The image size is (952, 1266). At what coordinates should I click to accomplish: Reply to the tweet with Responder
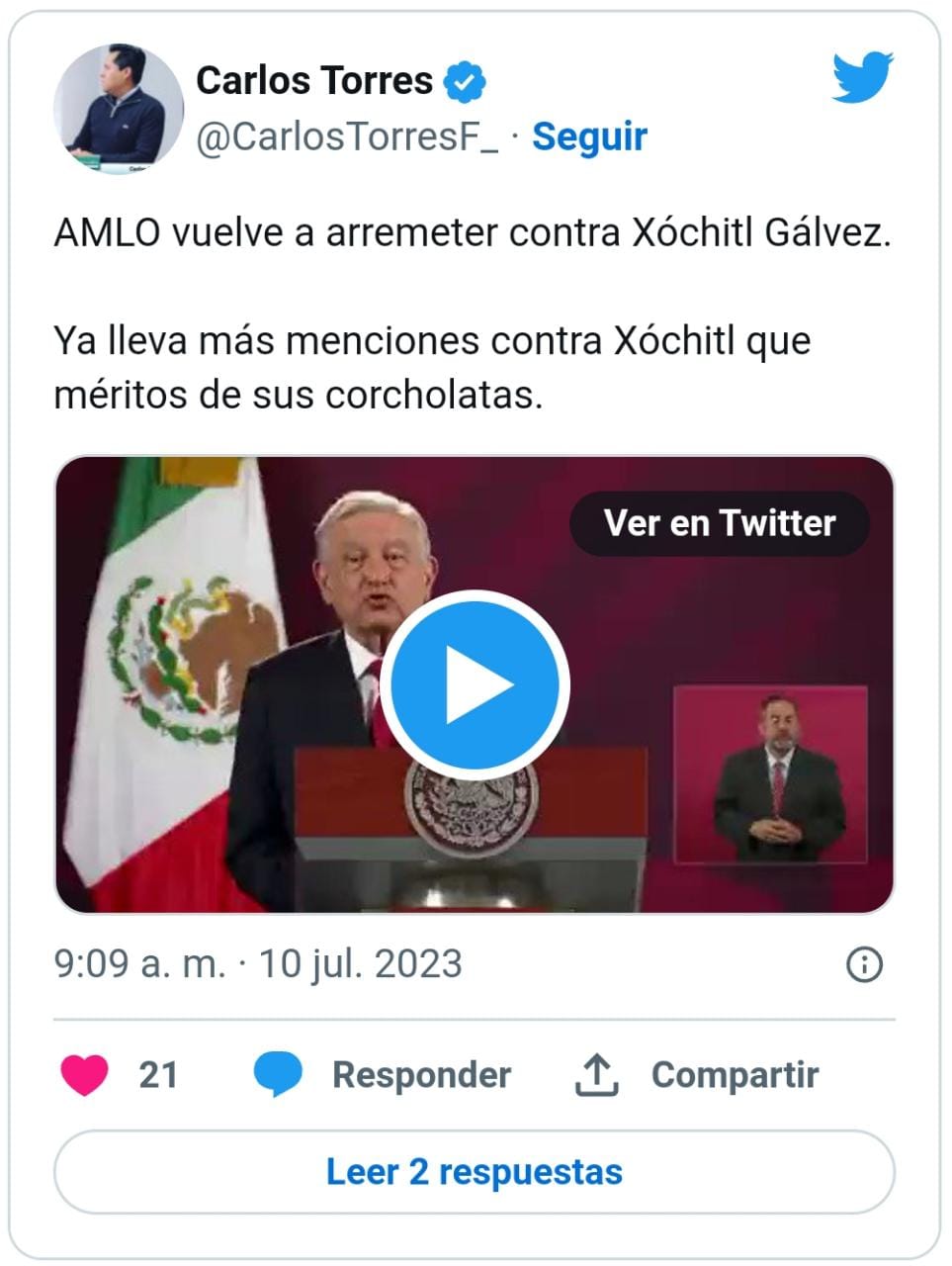(384, 1074)
